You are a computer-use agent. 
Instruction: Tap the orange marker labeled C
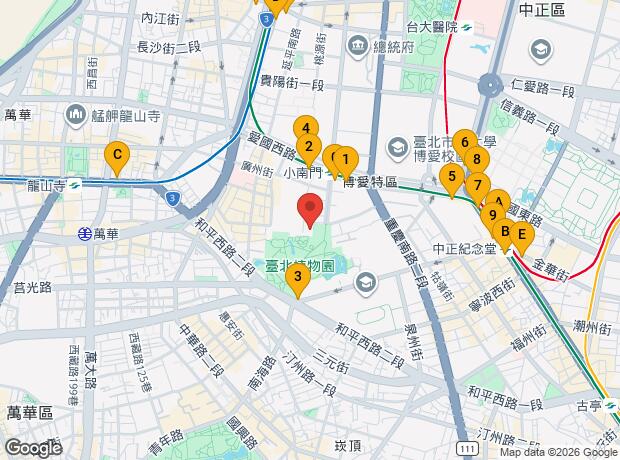point(117,158)
